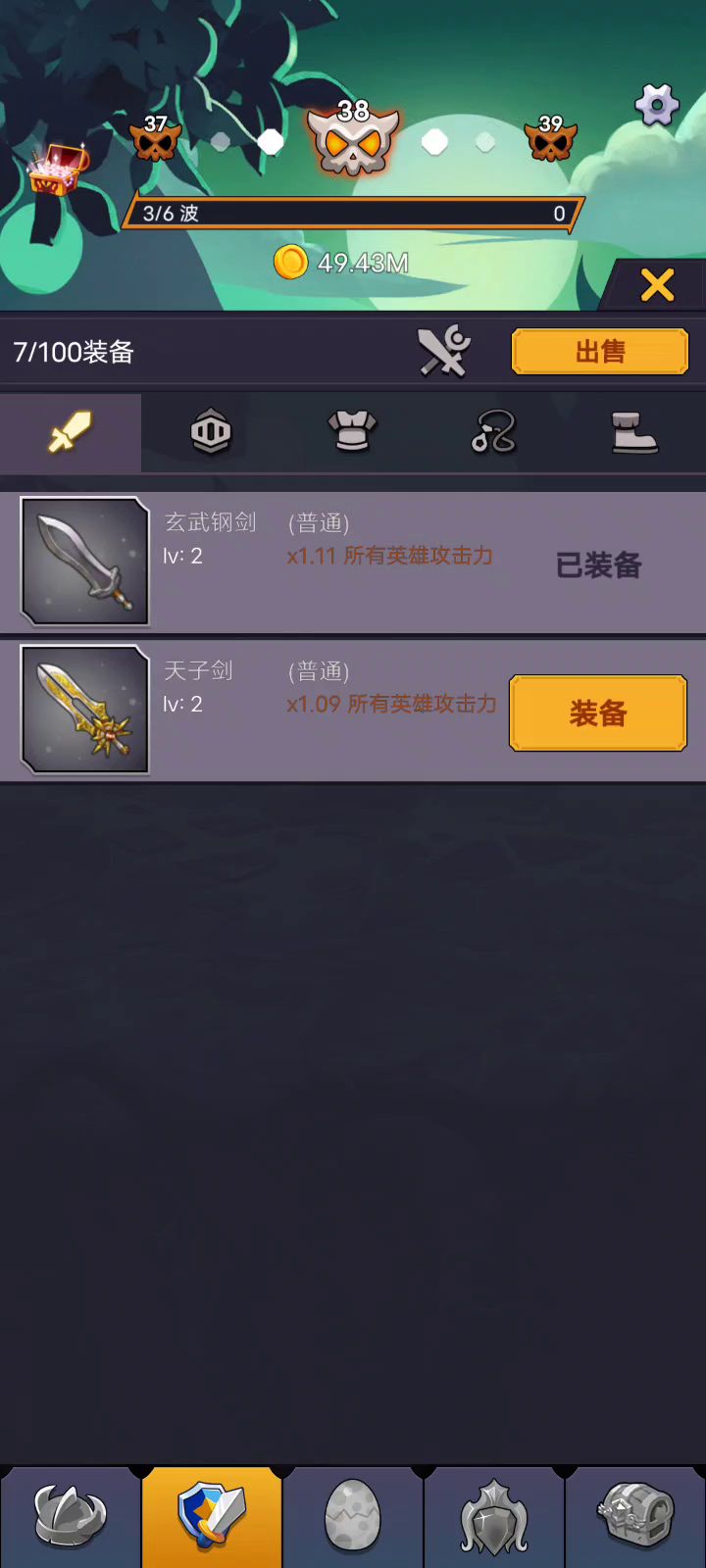The image size is (706, 1568).
Task: Open the crossed sword and wrench icon
Action: click(x=443, y=352)
